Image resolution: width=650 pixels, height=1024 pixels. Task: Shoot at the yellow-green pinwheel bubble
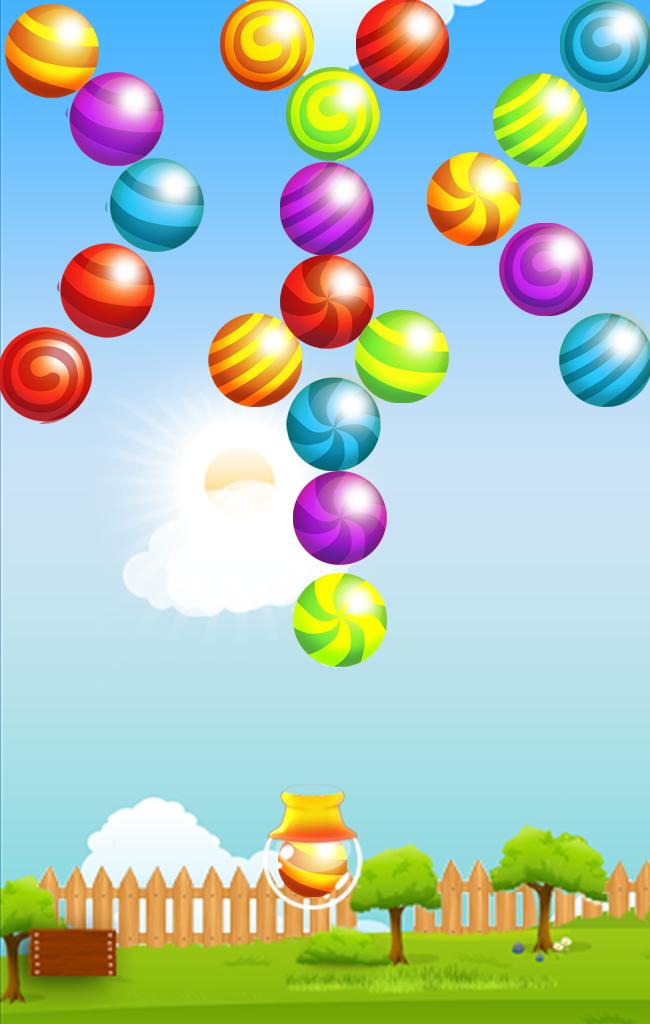click(x=340, y=620)
